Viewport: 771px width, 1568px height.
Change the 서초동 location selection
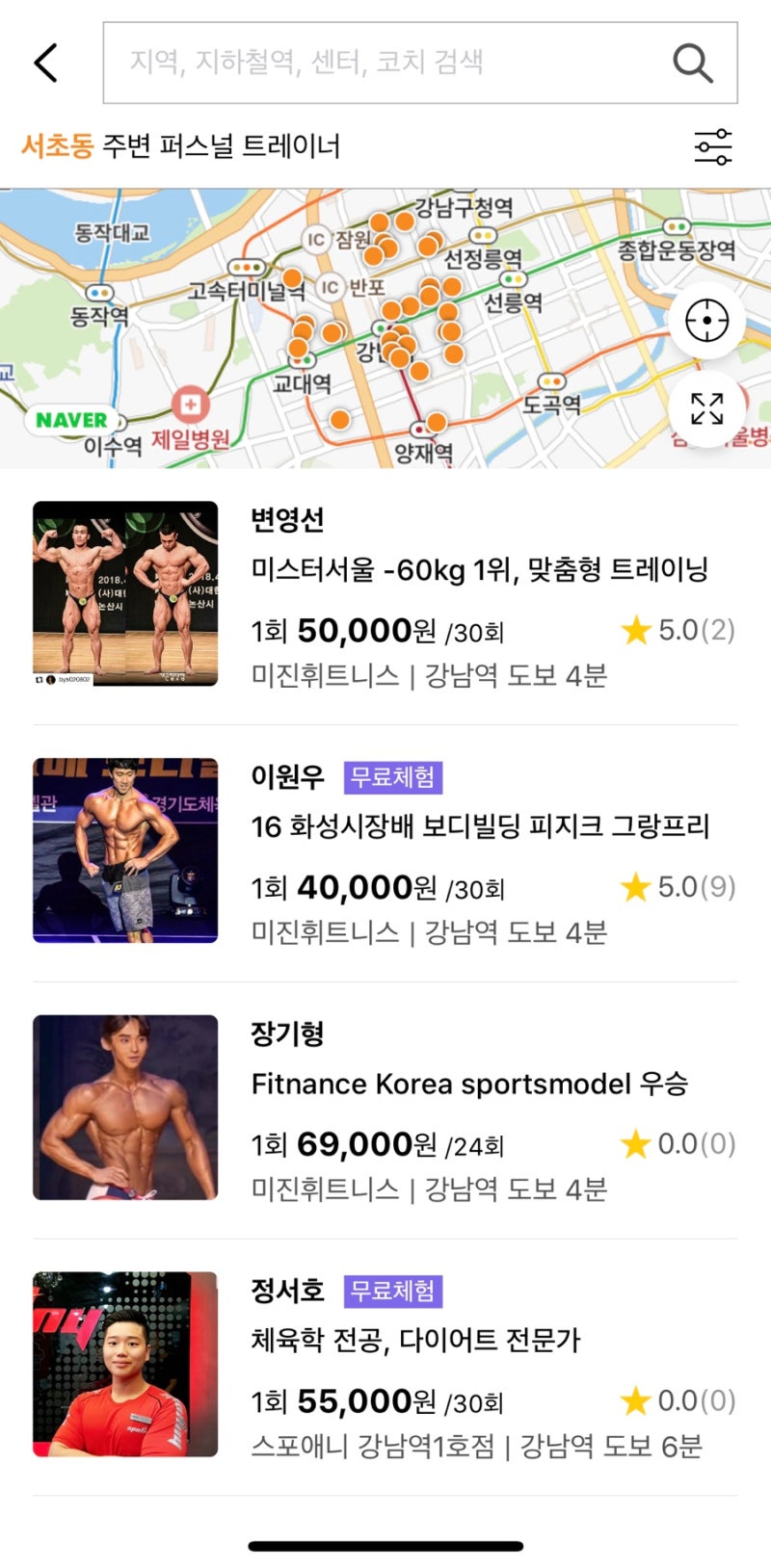tap(57, 146)
